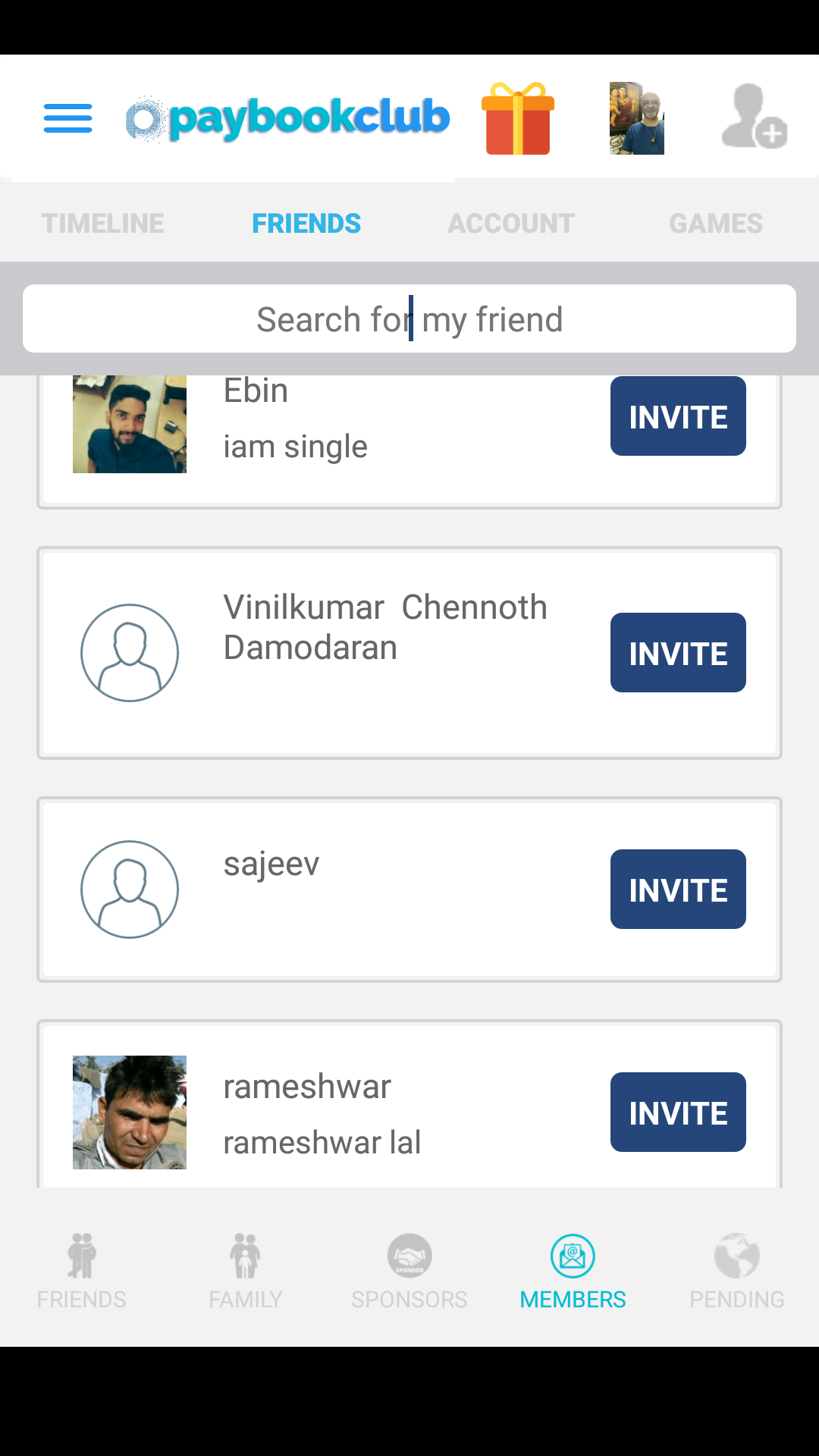Viewport: 819px width, 1456px height.
Task: Invite rameshwar
Action: click(x=678, y=1112)
